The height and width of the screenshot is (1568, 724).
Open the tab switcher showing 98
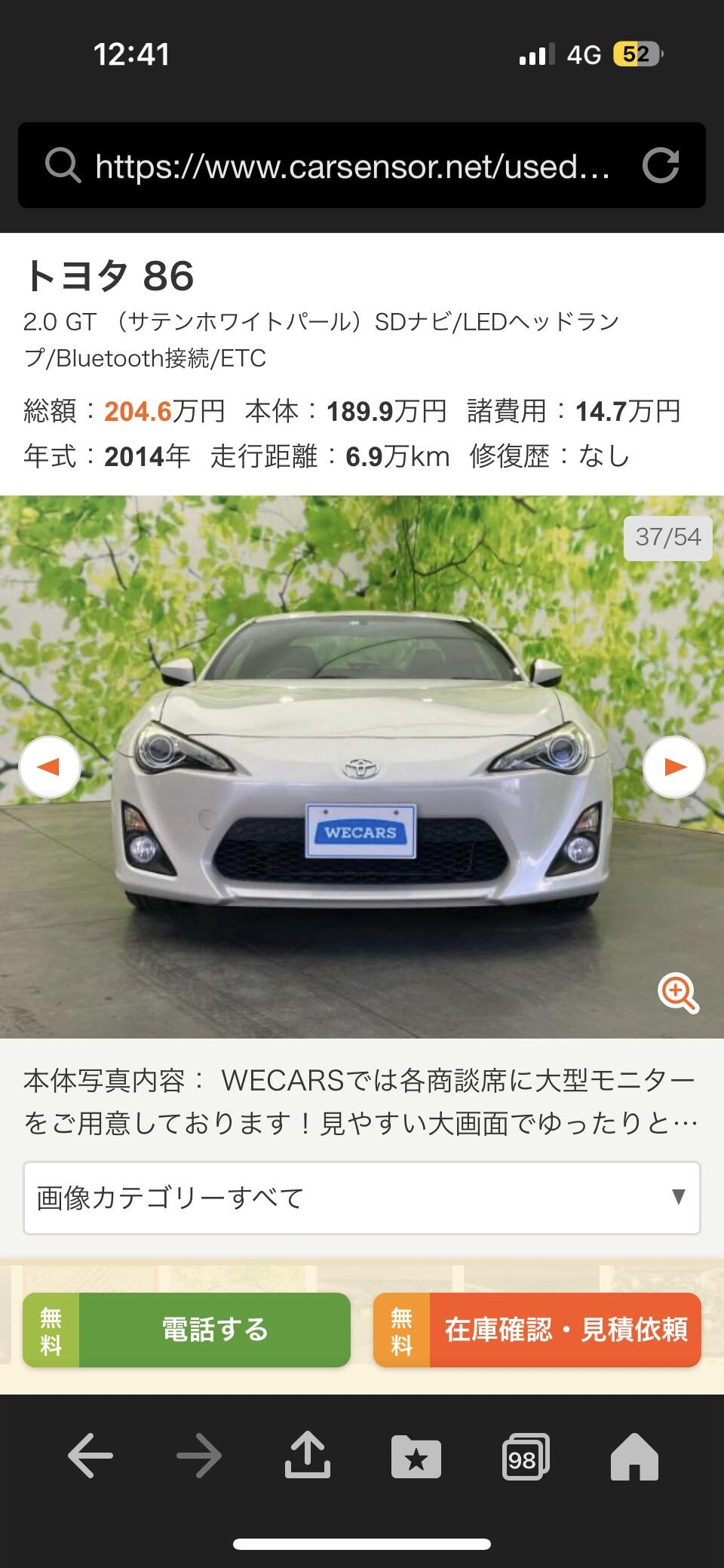(525, 1456)
